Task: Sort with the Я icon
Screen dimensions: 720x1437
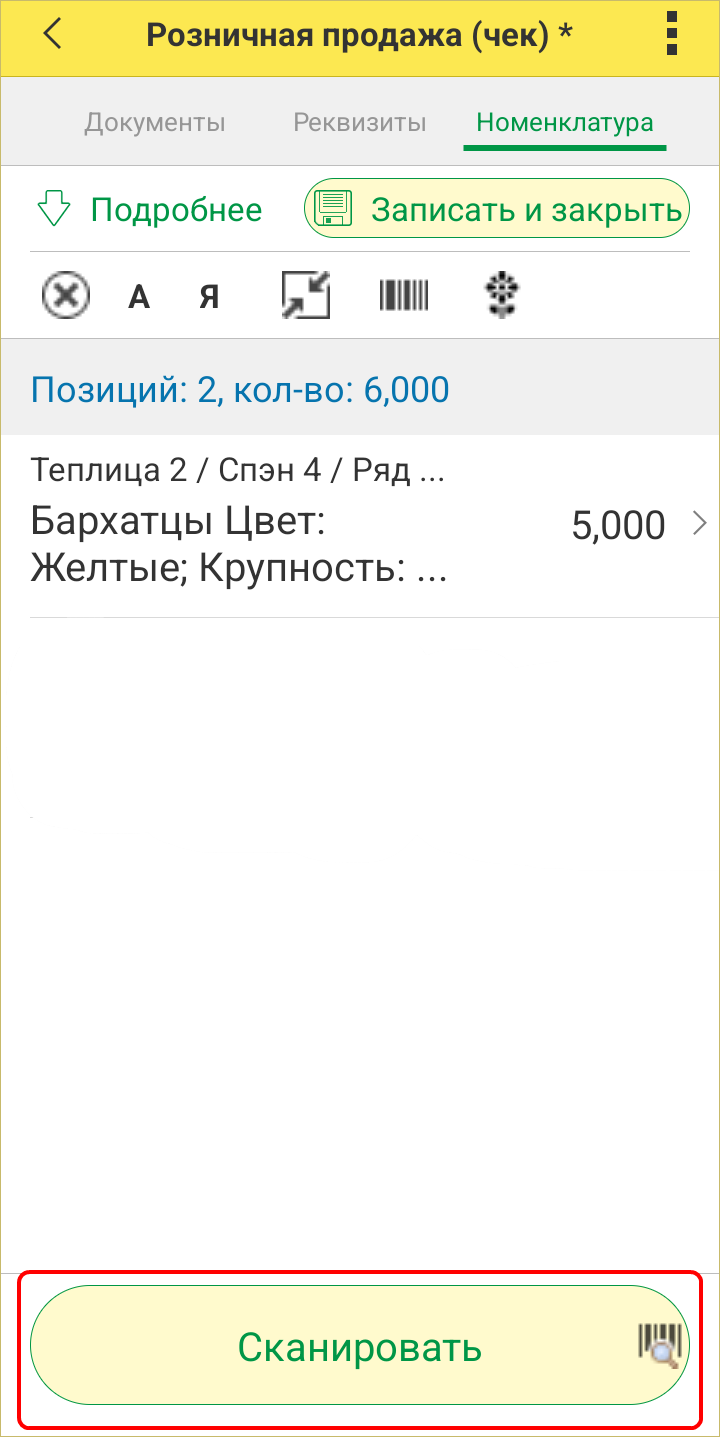Action: click(x=208, y=297)
